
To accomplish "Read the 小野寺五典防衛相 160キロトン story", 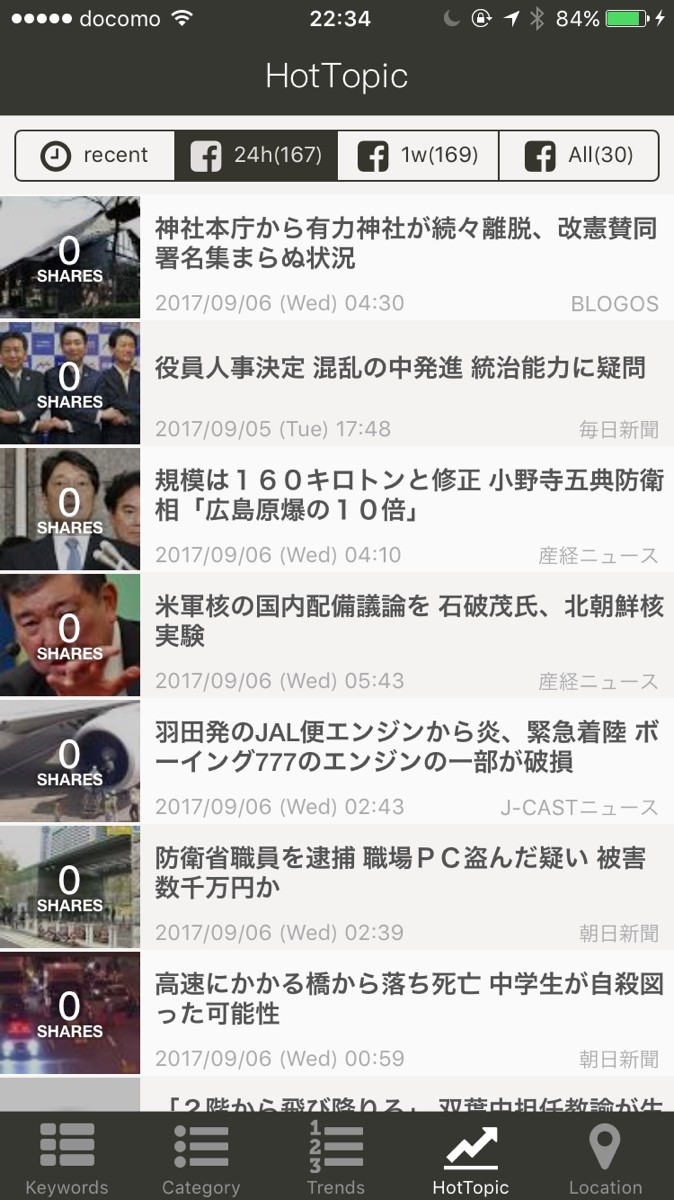I will pos(405,509).
